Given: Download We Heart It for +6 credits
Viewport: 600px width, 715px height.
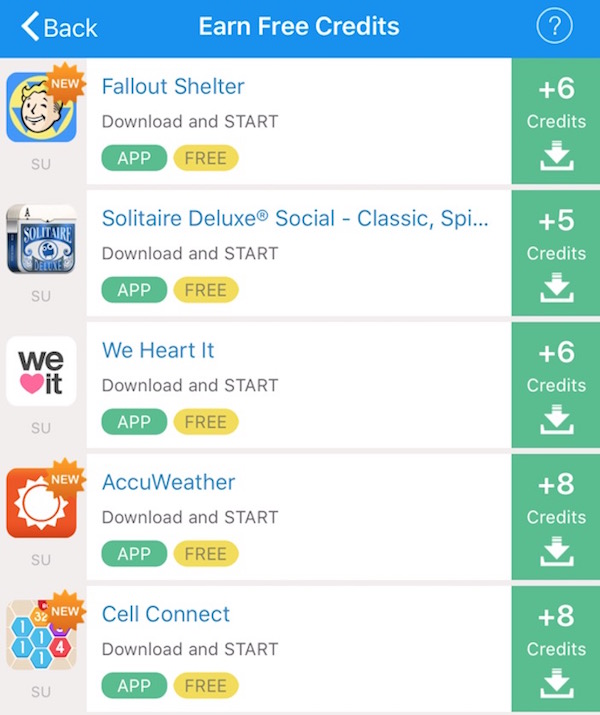Looking at the screenshot, I should (x=556, y=386).
